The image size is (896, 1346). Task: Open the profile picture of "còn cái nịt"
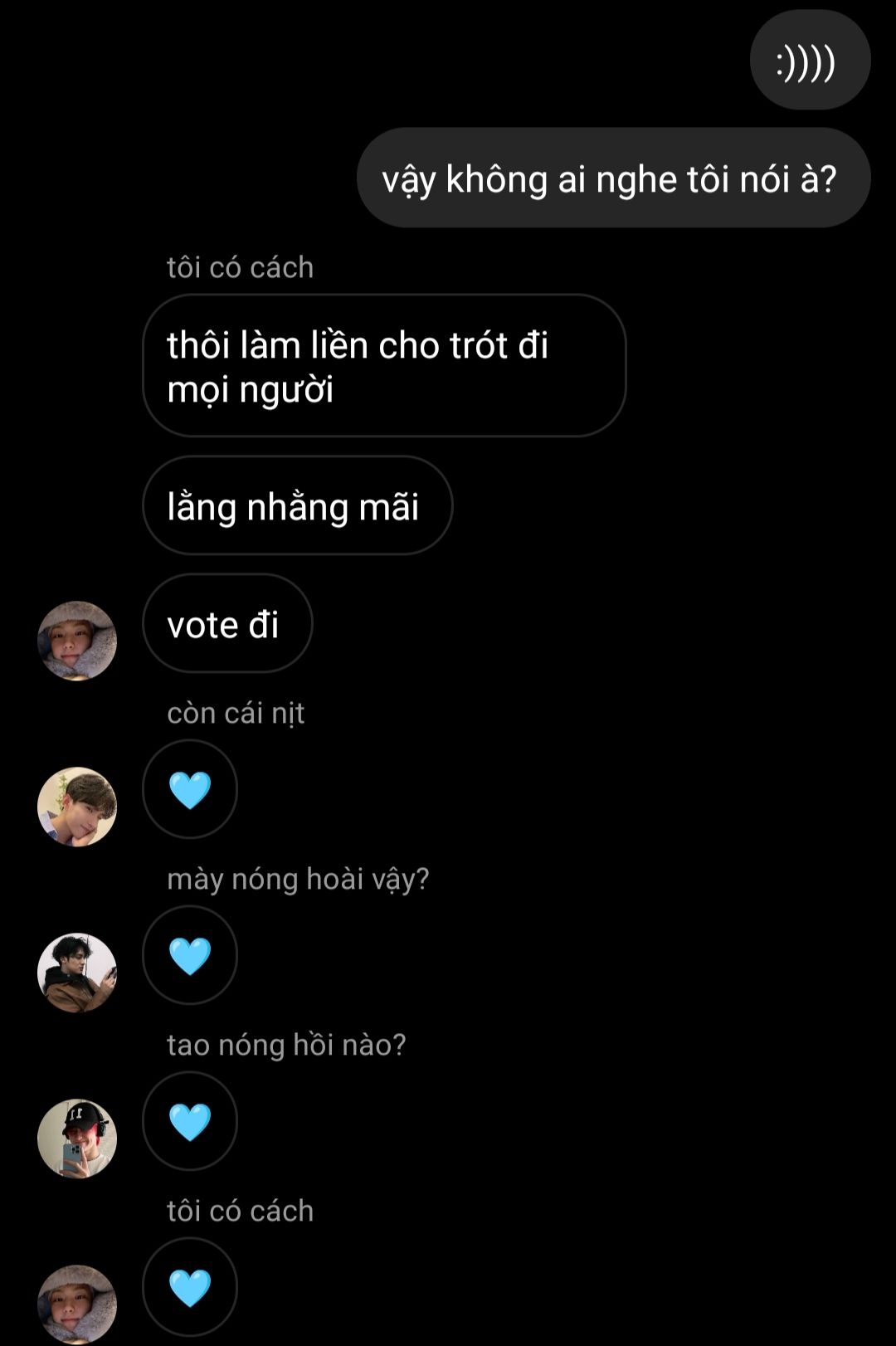pyautogui.click(x=77, y=807)
